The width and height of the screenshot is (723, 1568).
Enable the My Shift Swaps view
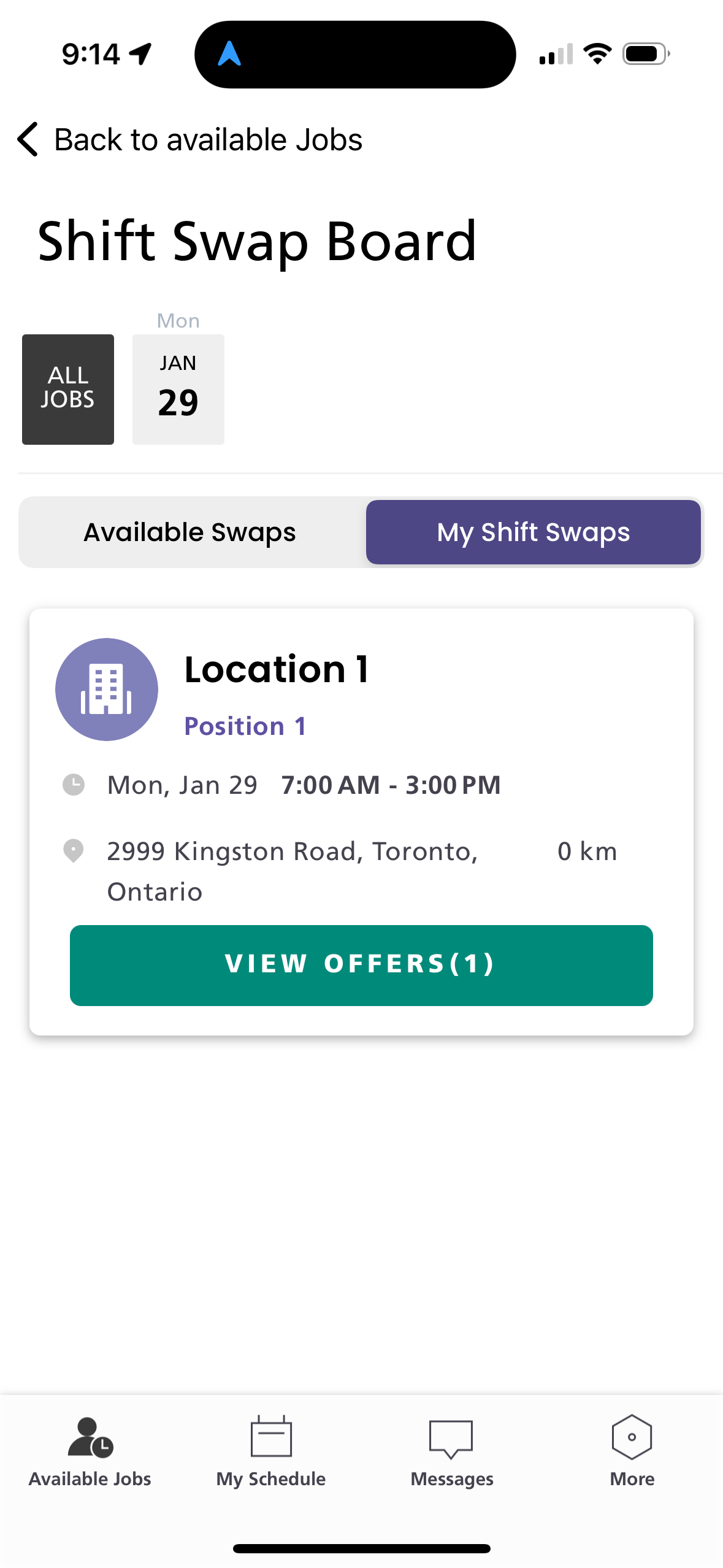click(x=532, y=532)
